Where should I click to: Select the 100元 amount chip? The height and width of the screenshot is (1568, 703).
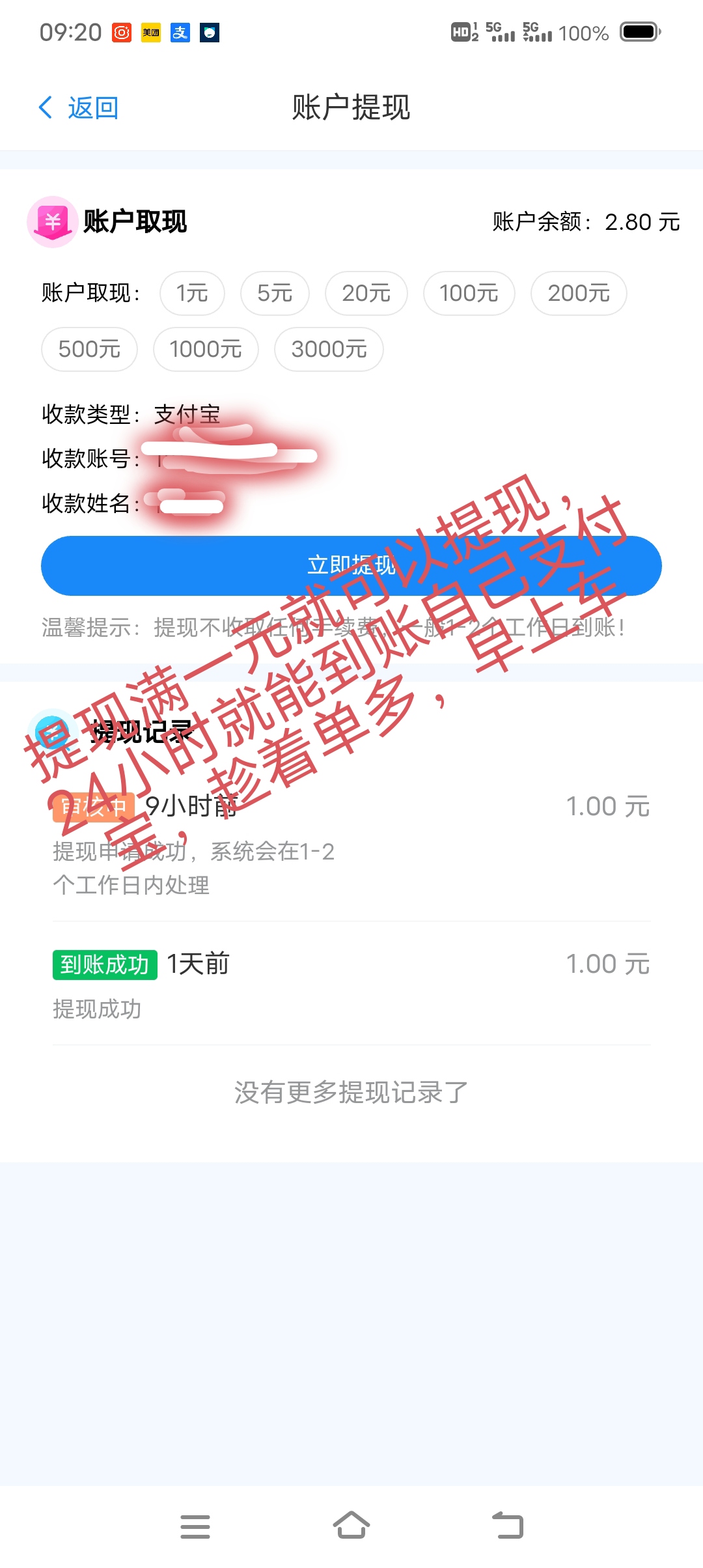469,293
